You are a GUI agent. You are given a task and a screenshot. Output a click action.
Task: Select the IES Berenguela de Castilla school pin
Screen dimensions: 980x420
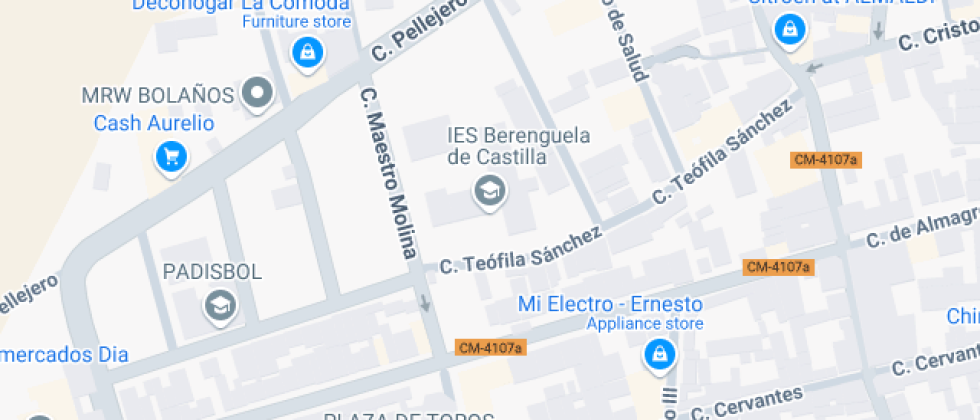pos(489,190)
